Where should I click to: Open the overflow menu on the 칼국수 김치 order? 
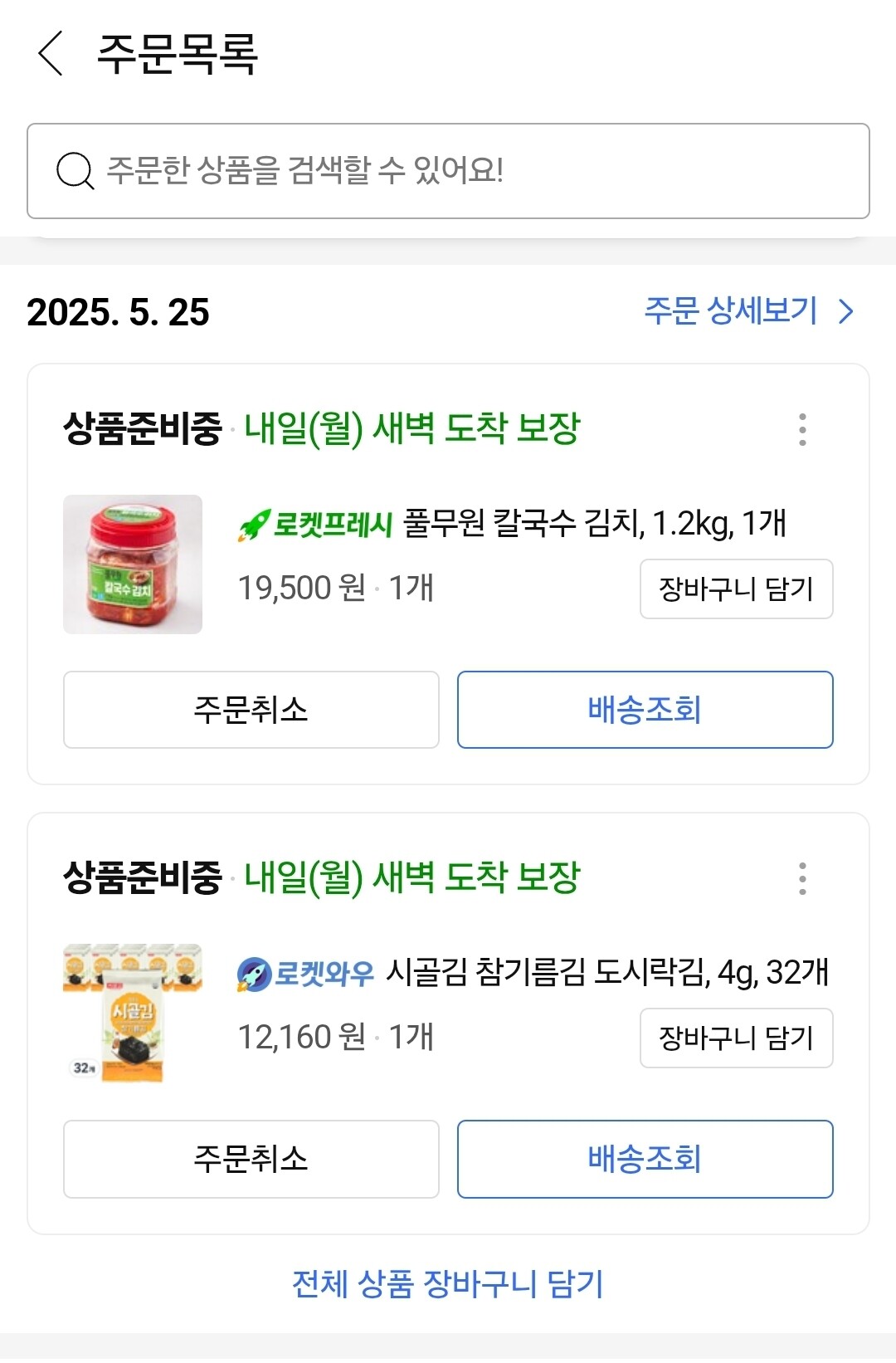[802, 429]
